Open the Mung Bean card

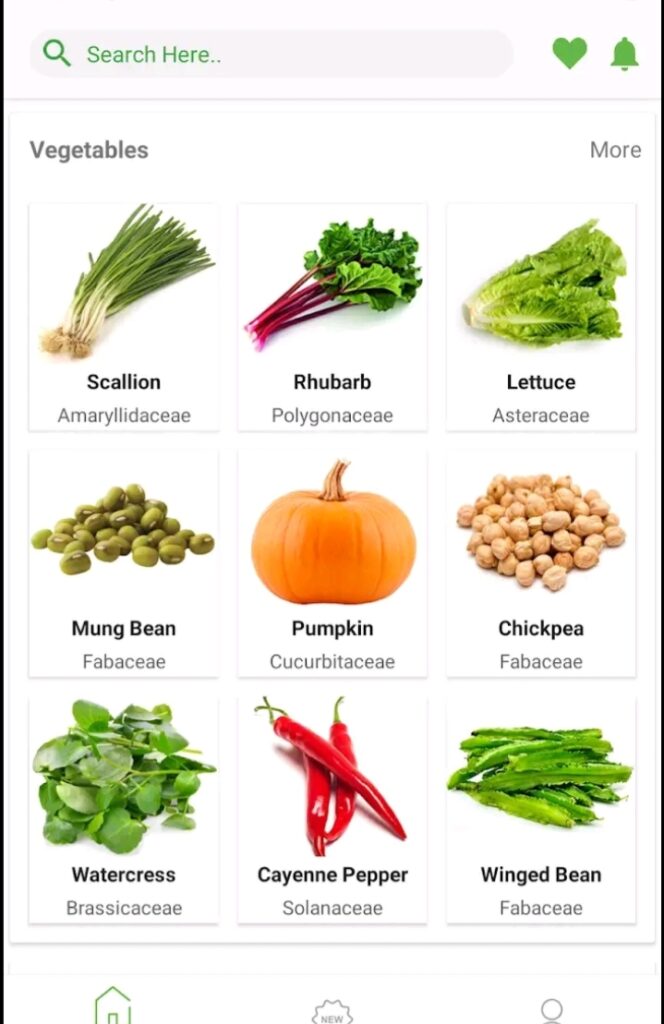pyautogui.click(x=124, y=563)
